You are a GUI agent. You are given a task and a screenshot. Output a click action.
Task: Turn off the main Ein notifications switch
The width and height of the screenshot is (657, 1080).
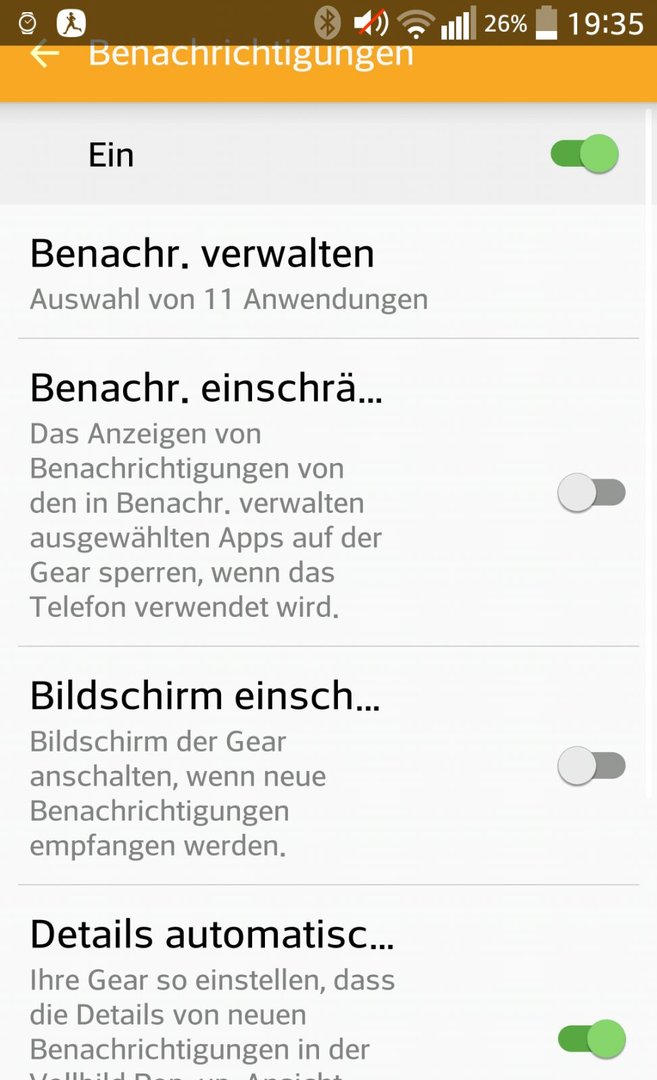pos(584,154)
